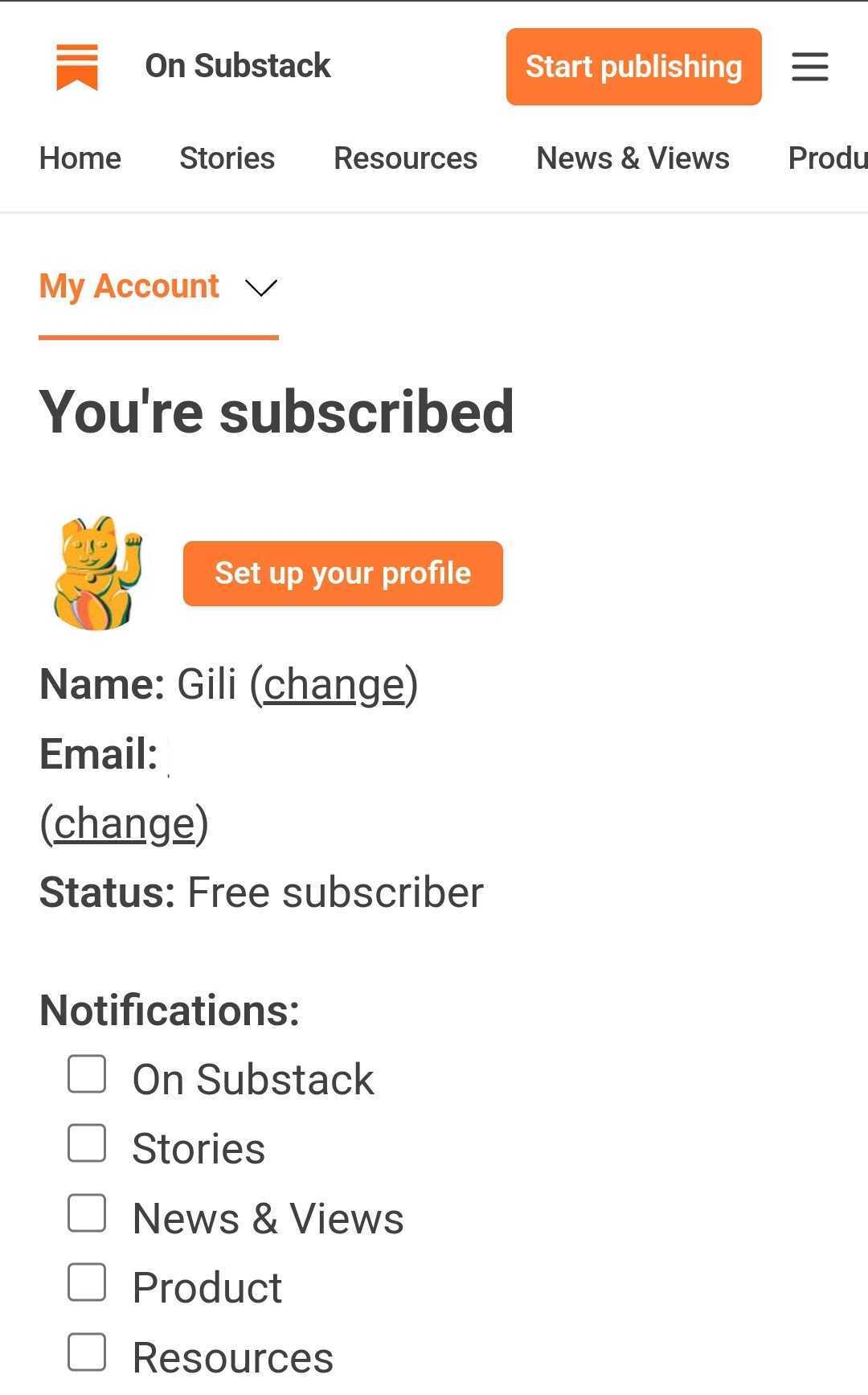The image size is (868, 1395).
Task: Switch to the Stories section
Action: 227,159
